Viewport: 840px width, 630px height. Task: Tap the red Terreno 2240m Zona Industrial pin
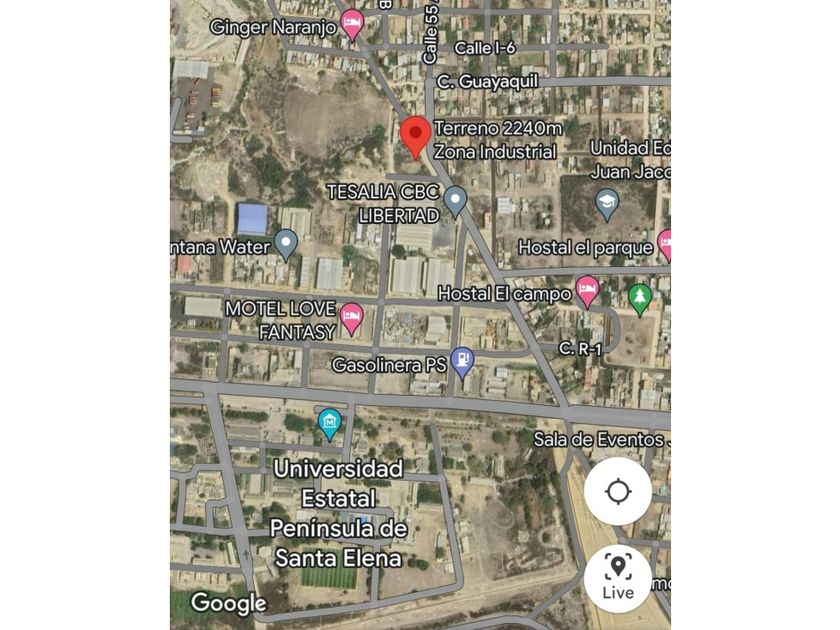coord(416,136)
